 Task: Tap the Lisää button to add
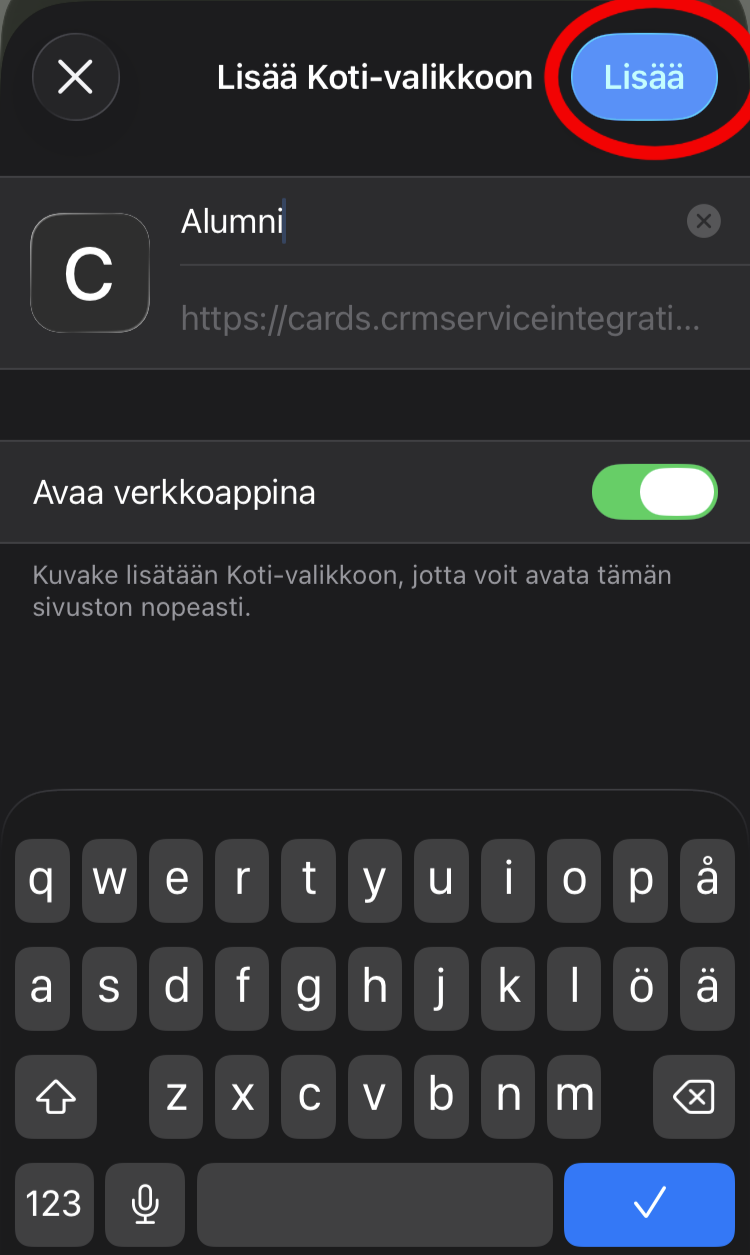click(644, 77)
